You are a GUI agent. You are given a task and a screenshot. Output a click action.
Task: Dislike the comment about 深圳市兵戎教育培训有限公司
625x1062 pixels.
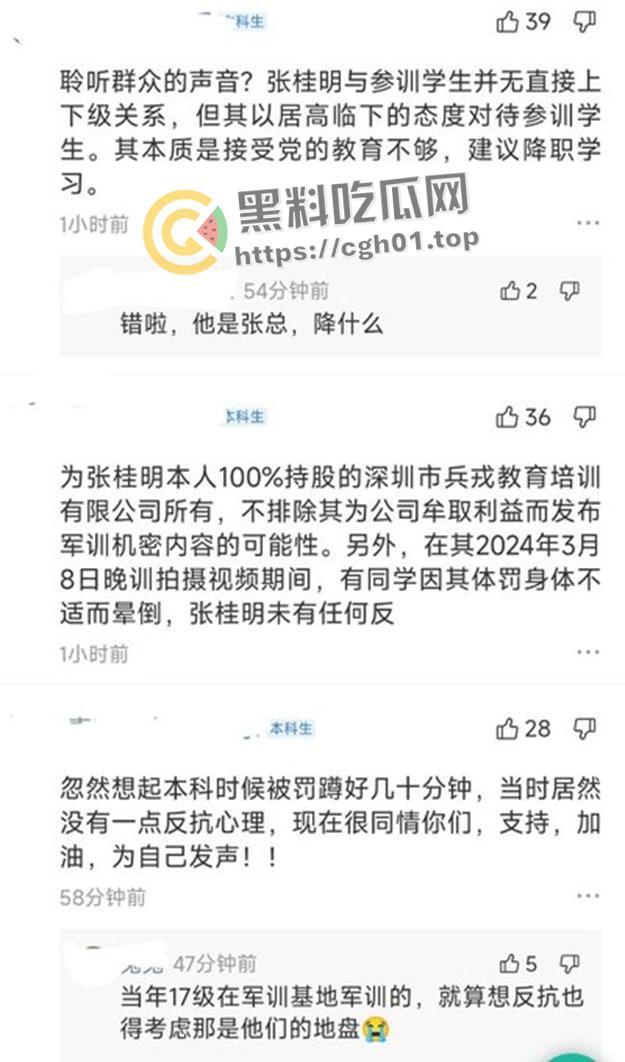(585, 417)
